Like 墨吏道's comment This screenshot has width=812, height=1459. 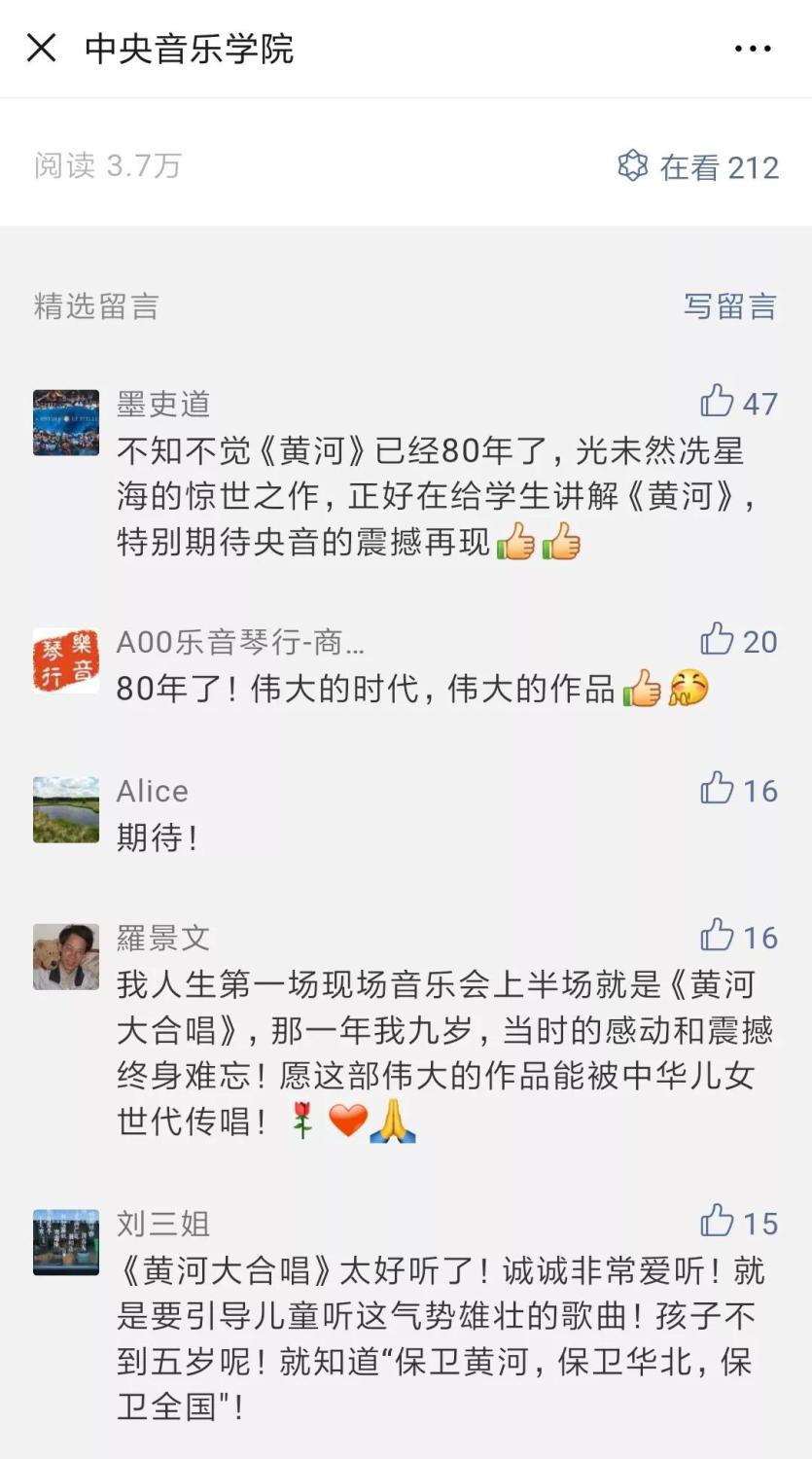click(718, 401)
